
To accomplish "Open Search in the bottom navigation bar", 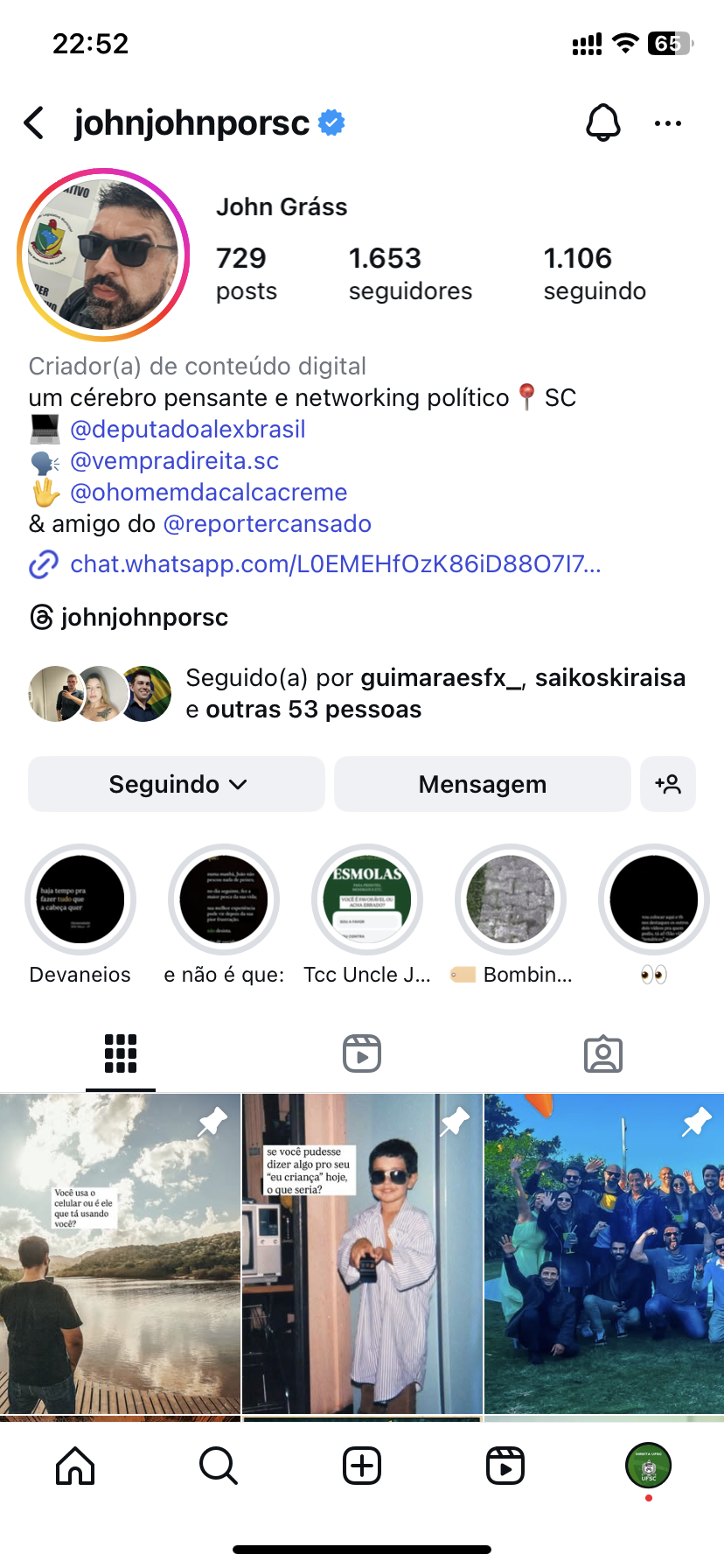I will [x=219, y=1466].
